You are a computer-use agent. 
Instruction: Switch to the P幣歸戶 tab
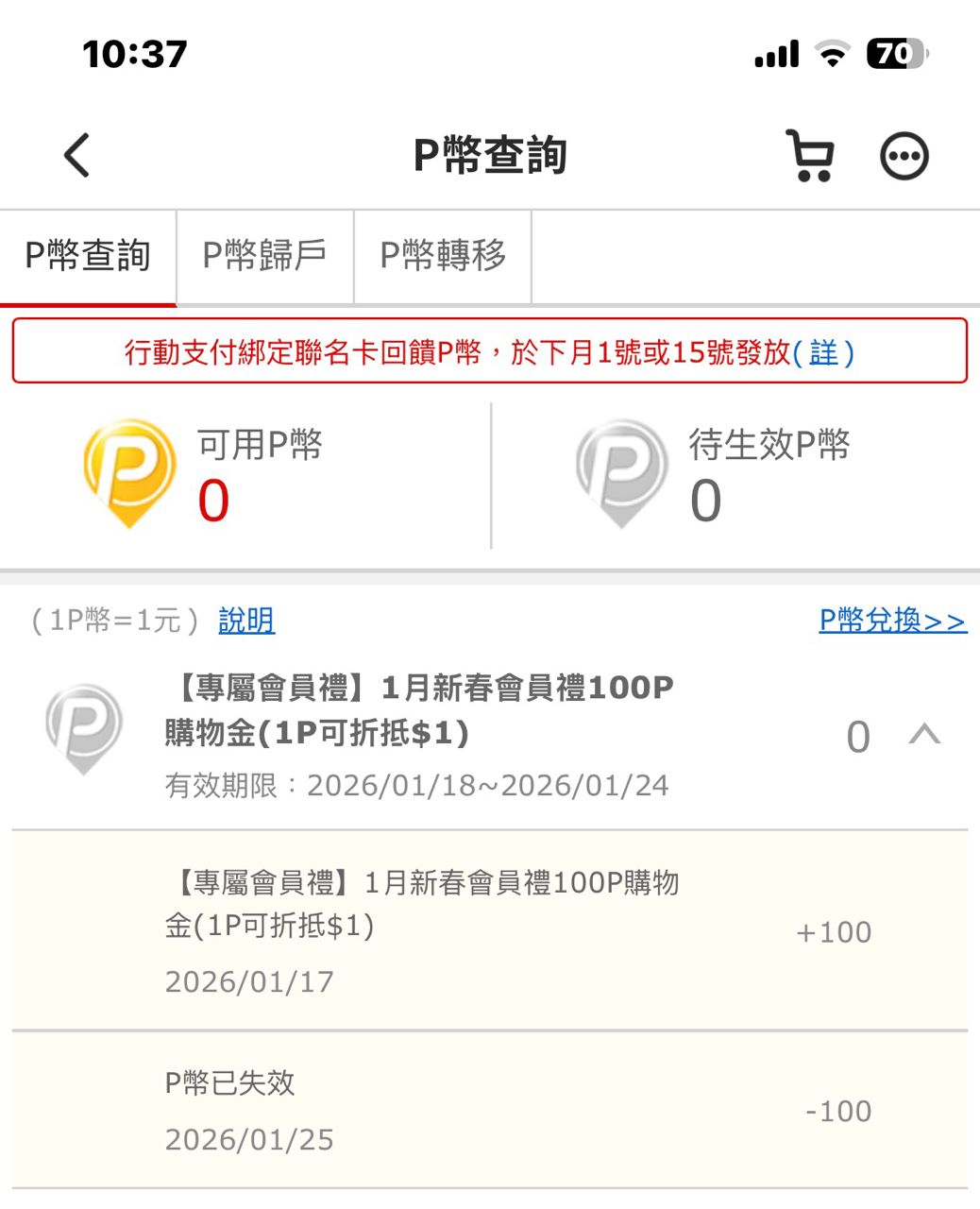(x=265, y=256)
